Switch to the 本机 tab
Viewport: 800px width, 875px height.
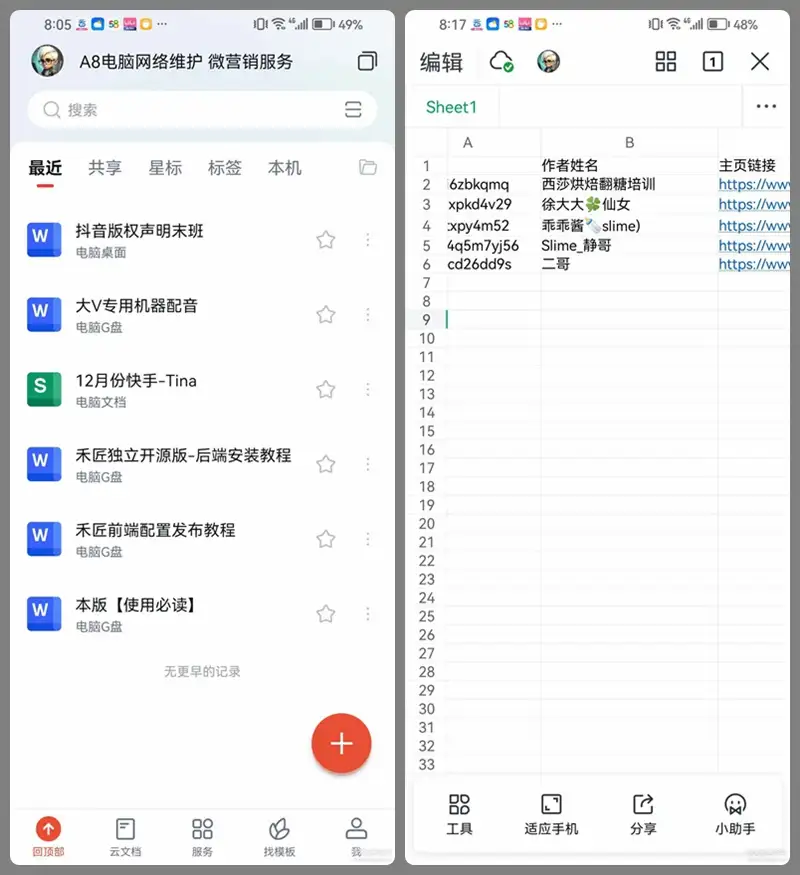pyautogui.click(x=285, y=168)
